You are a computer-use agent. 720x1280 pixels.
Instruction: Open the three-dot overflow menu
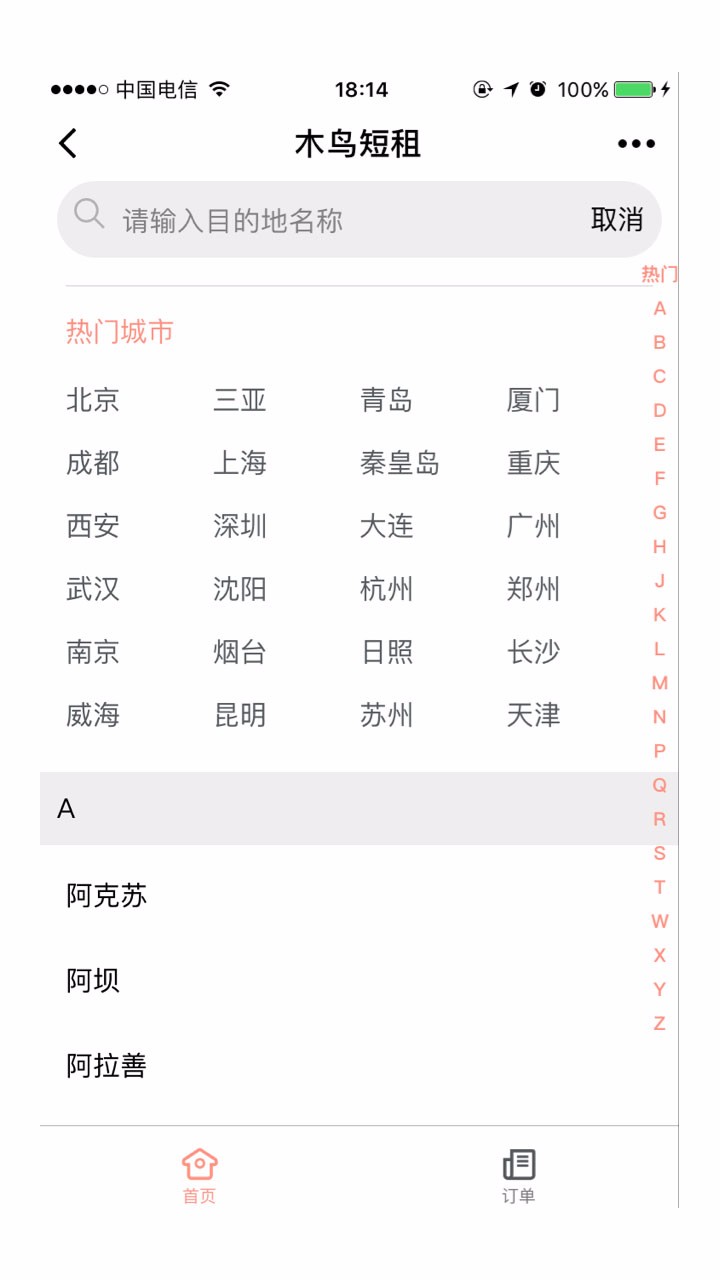[x=636, y=144]
